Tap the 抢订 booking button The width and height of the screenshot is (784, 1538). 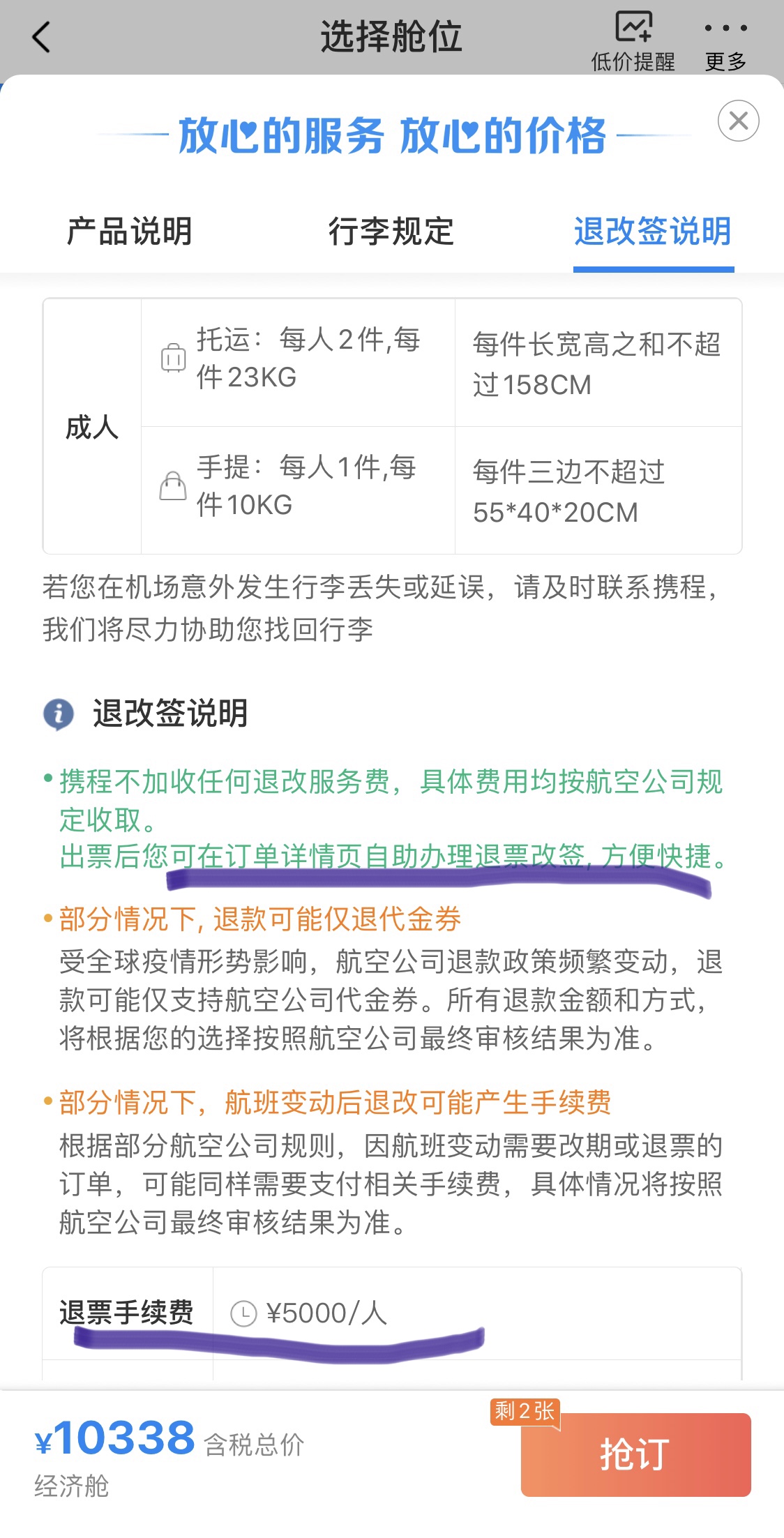click(635, 1454)
